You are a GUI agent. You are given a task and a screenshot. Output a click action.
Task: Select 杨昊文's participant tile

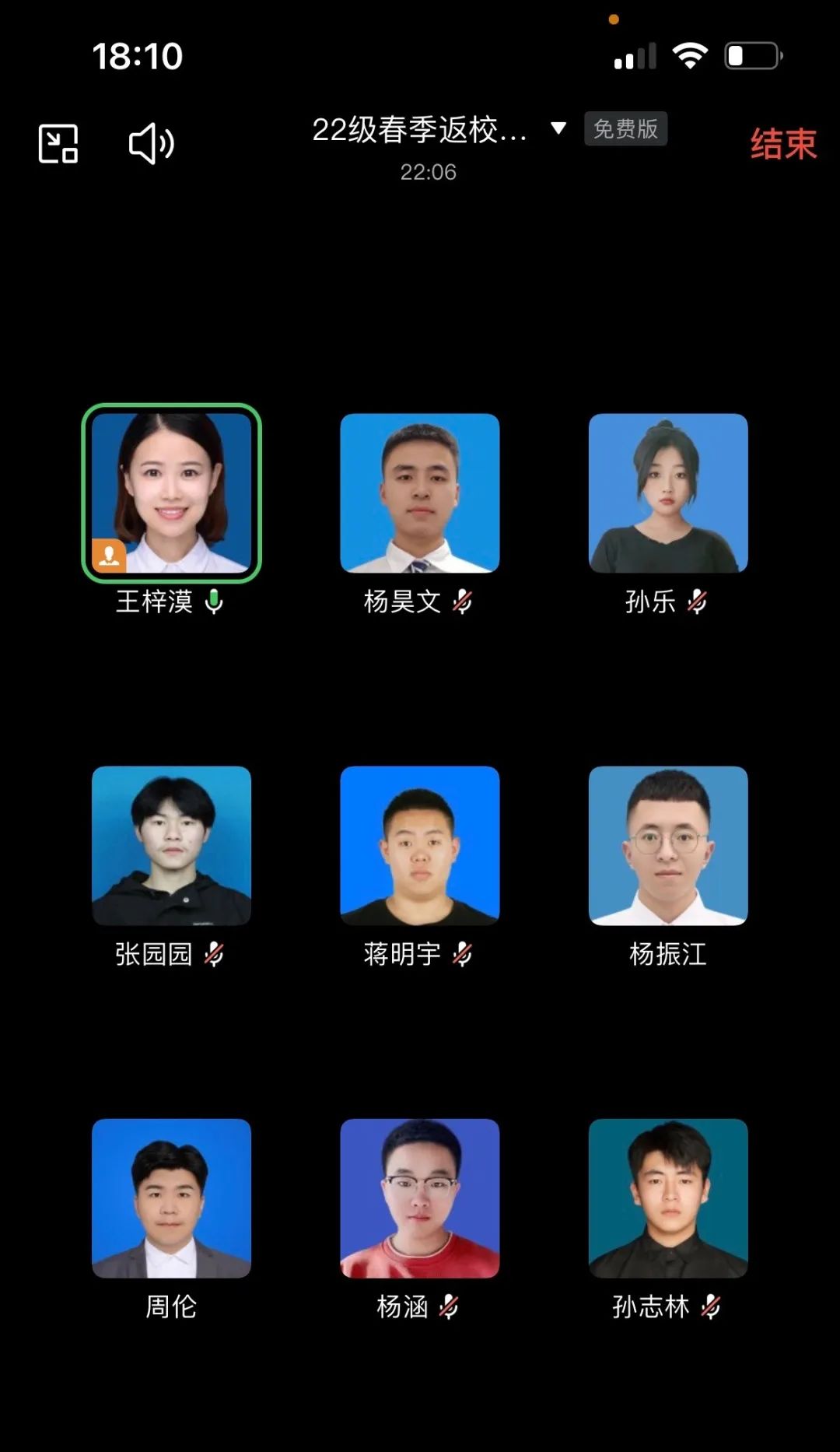[420, 493]
